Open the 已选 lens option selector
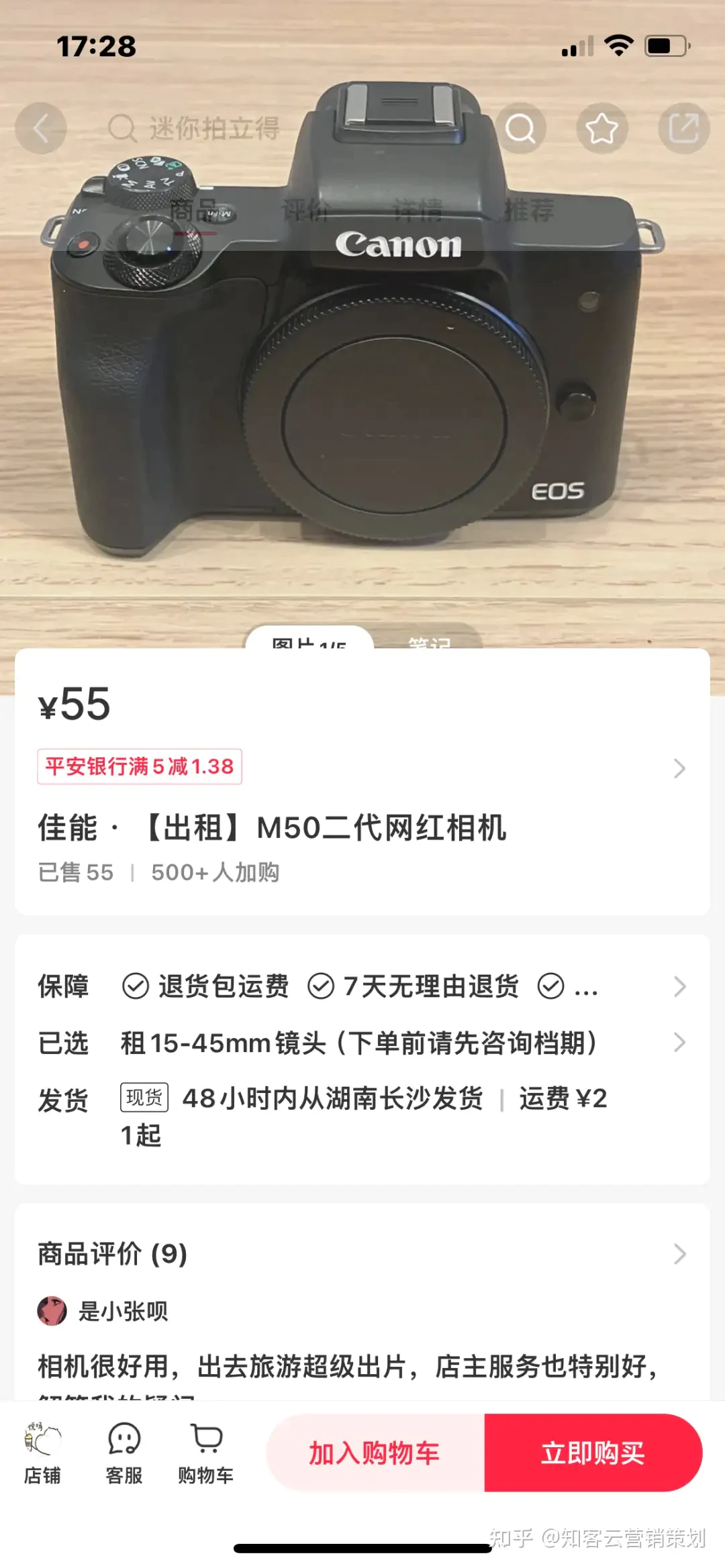 362,1043
